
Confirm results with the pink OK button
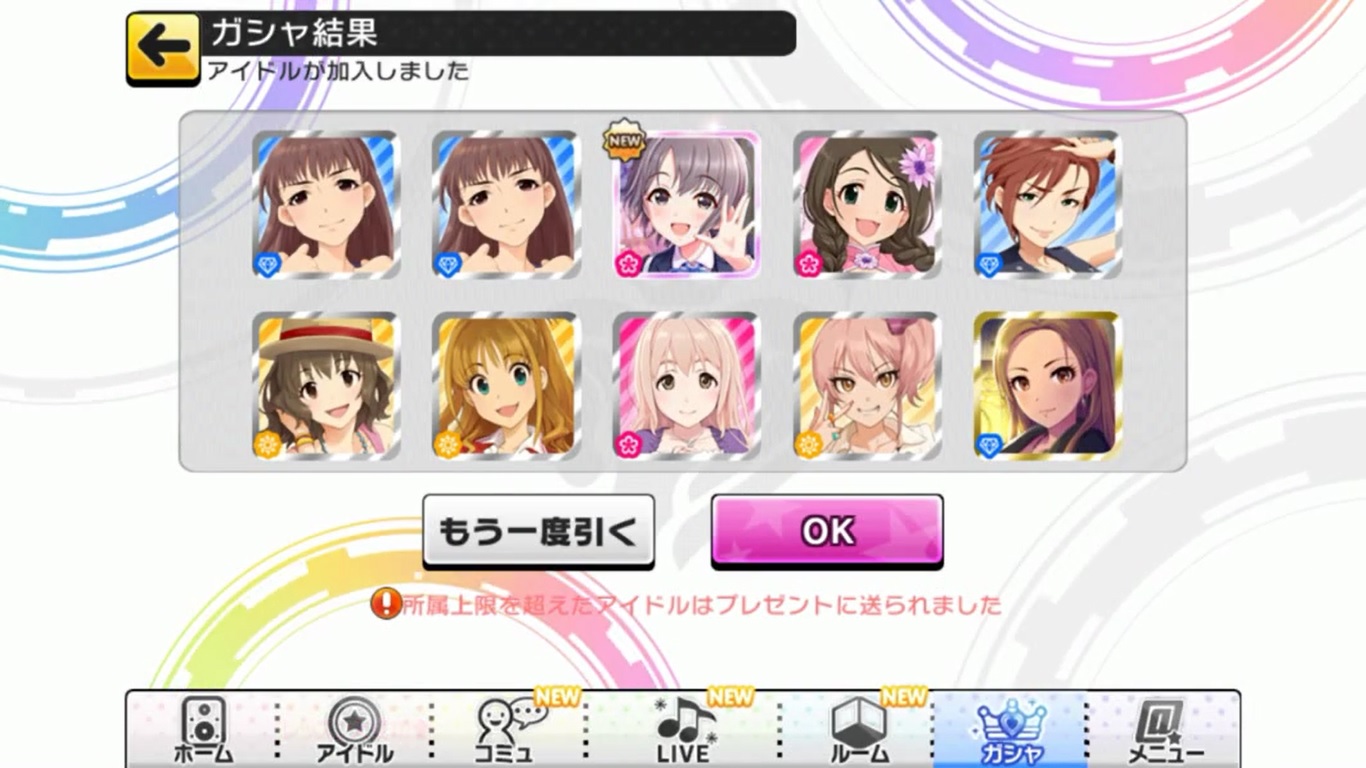tap(827, 531)
